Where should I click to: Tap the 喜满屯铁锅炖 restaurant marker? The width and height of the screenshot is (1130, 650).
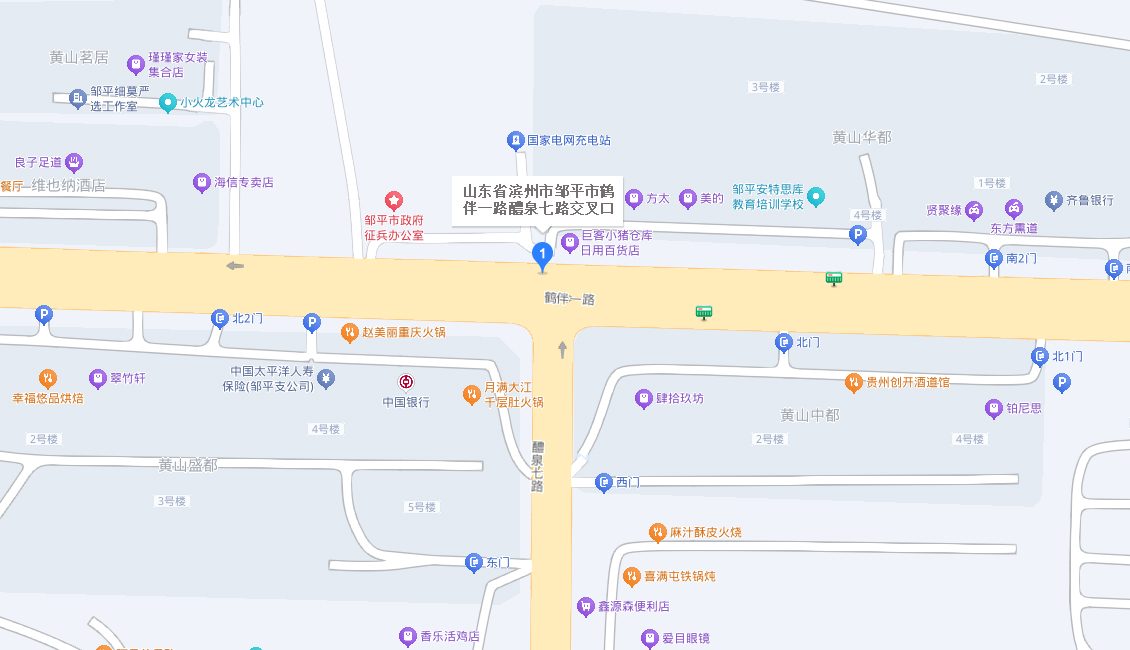tap(631, 576)
